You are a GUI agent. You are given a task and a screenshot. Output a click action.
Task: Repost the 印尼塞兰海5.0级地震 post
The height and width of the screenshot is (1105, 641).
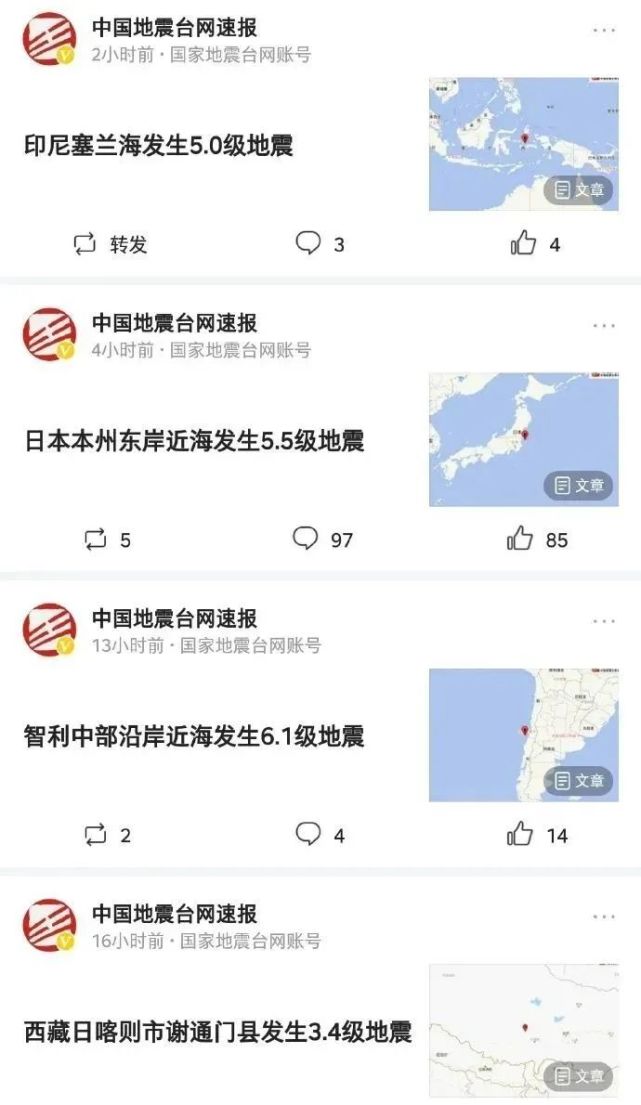pyautogui.click(x=111, y=245)
